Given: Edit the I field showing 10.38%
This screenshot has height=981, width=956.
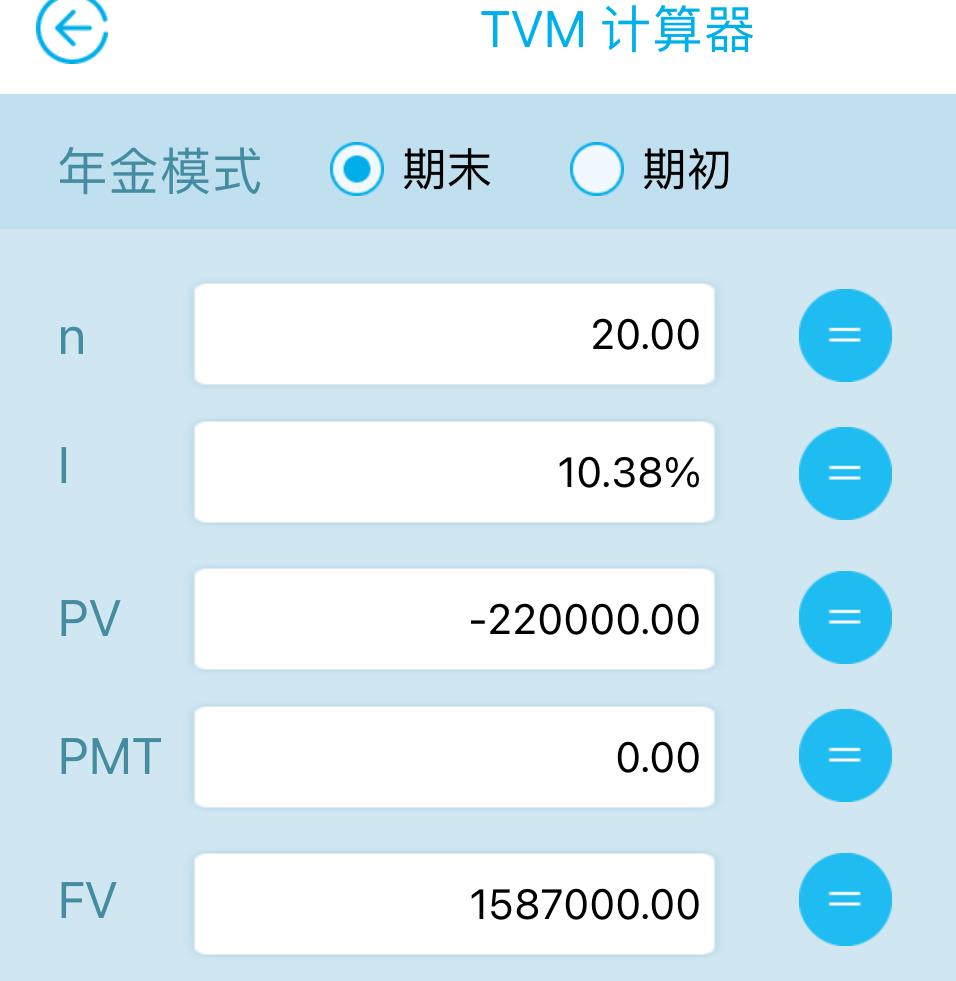Looking at the screenshot, I should [x=455, y=473].
